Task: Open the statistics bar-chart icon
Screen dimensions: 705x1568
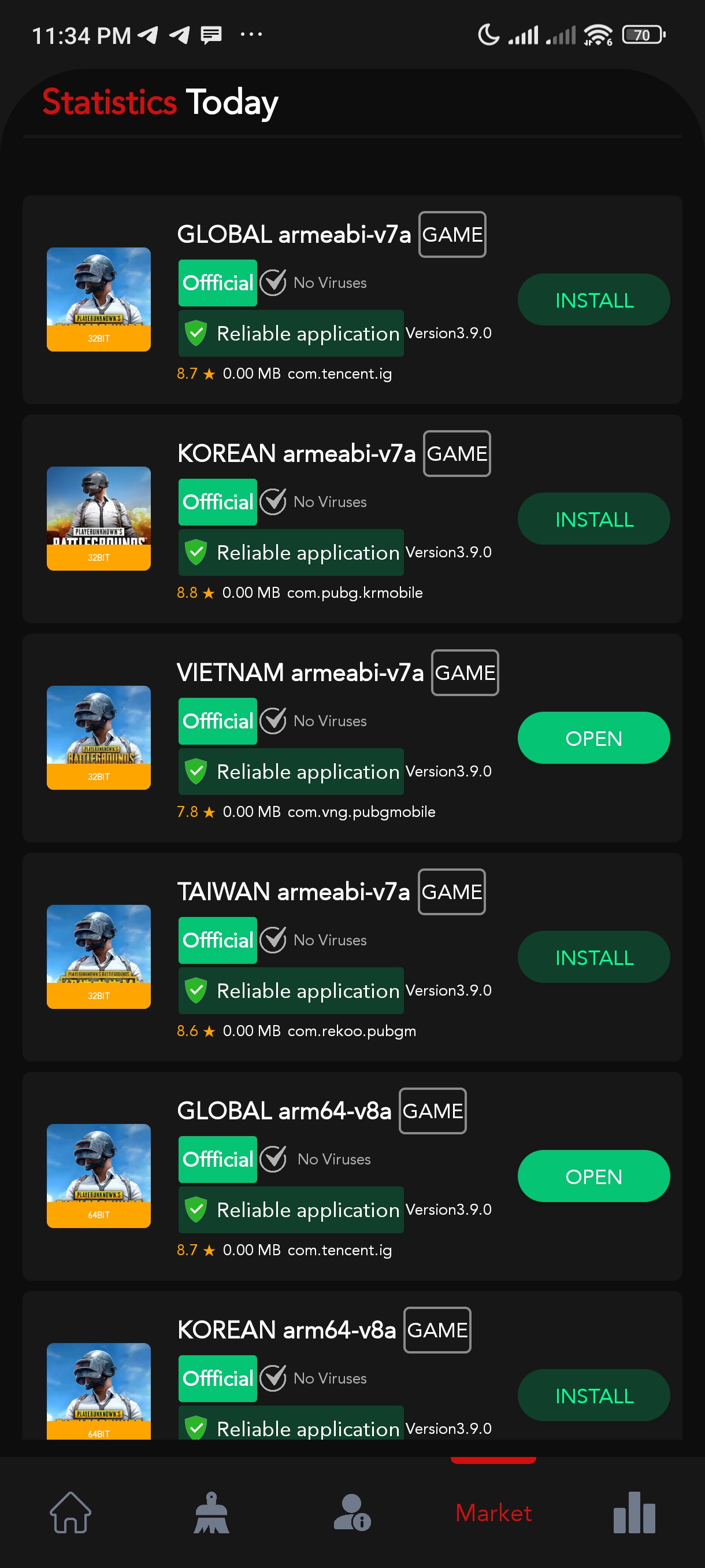Action: (x=634, y=1514)
